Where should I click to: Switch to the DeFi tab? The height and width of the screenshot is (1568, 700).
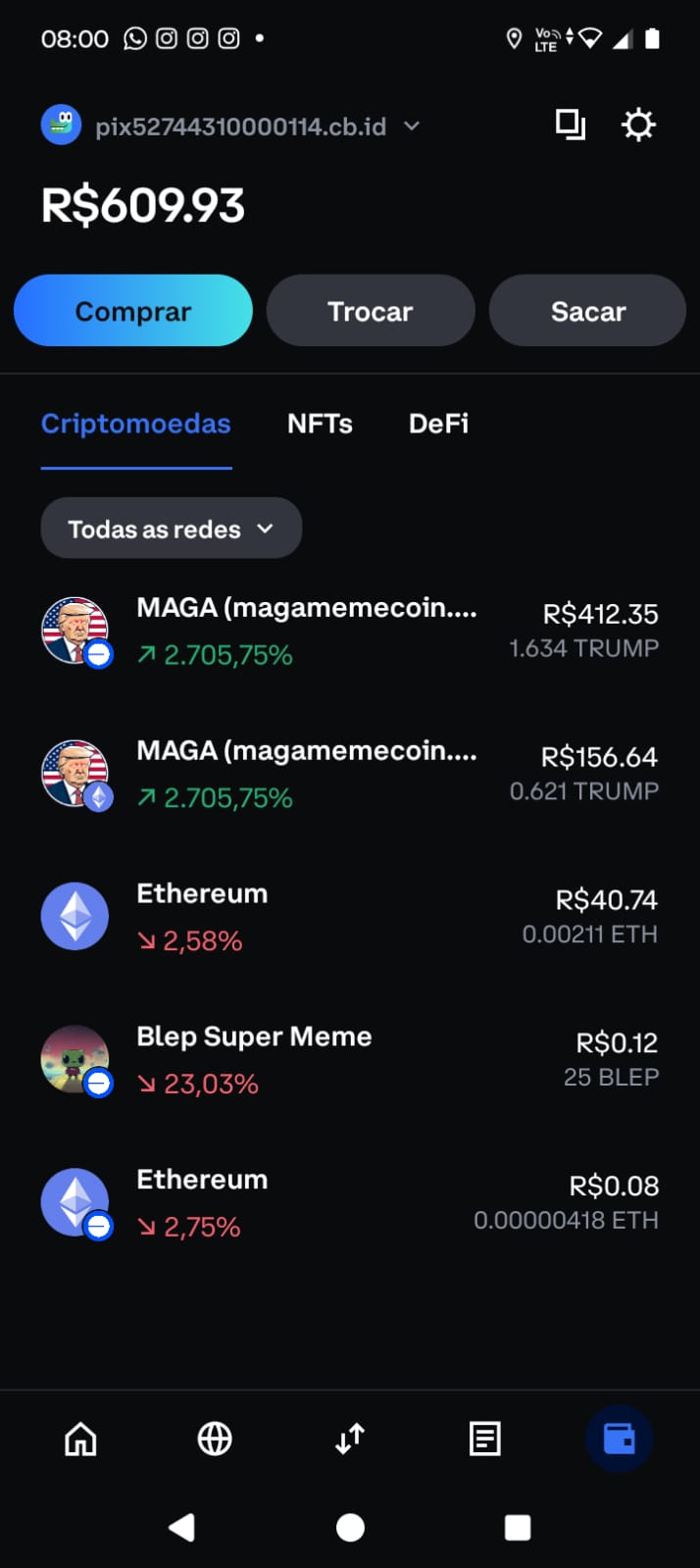click(438, 424)
